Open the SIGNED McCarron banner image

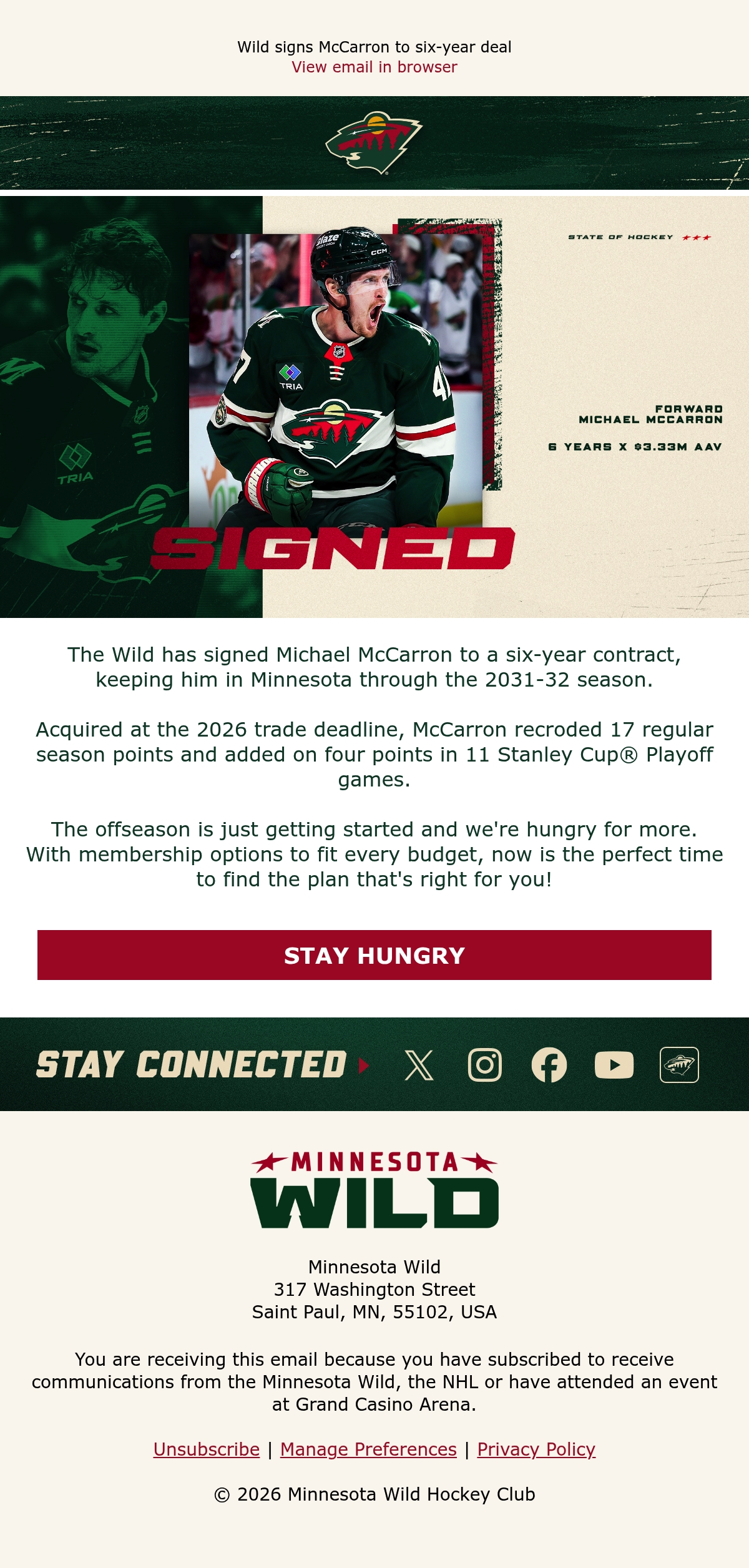pyautogui.click(x=374, y=407)
